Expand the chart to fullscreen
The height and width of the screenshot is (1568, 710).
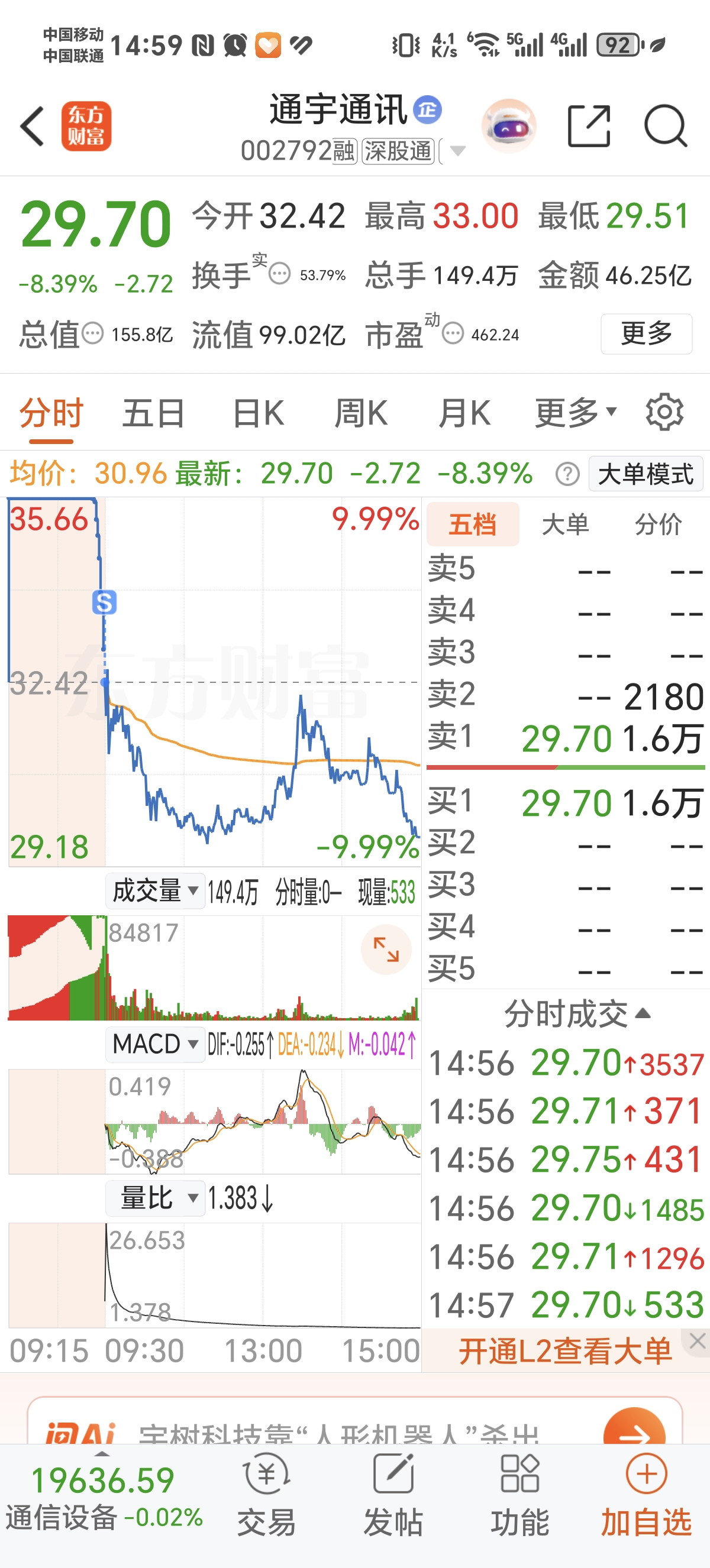386,949
